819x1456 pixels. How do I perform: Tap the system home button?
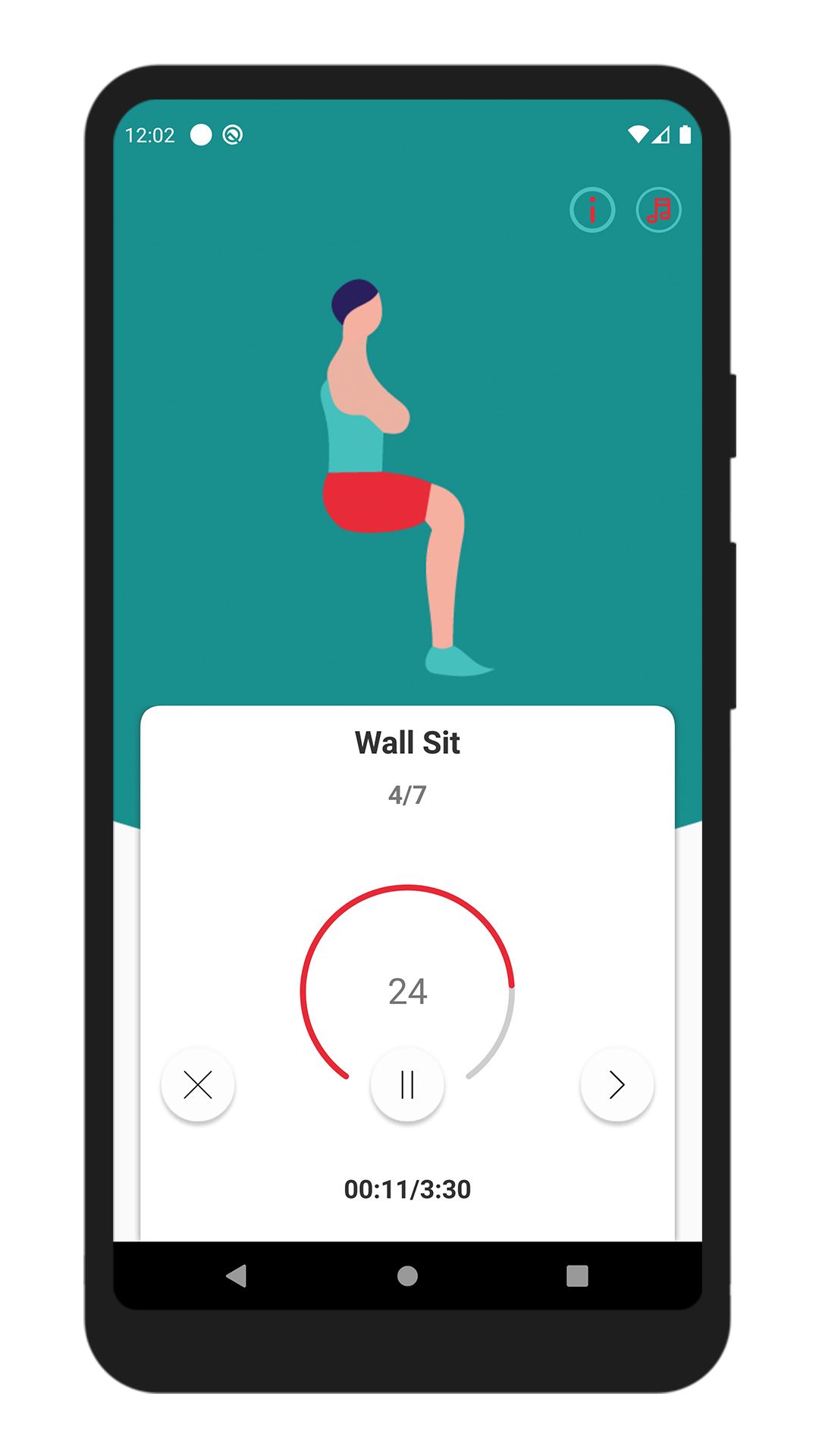click(407, 1276)
